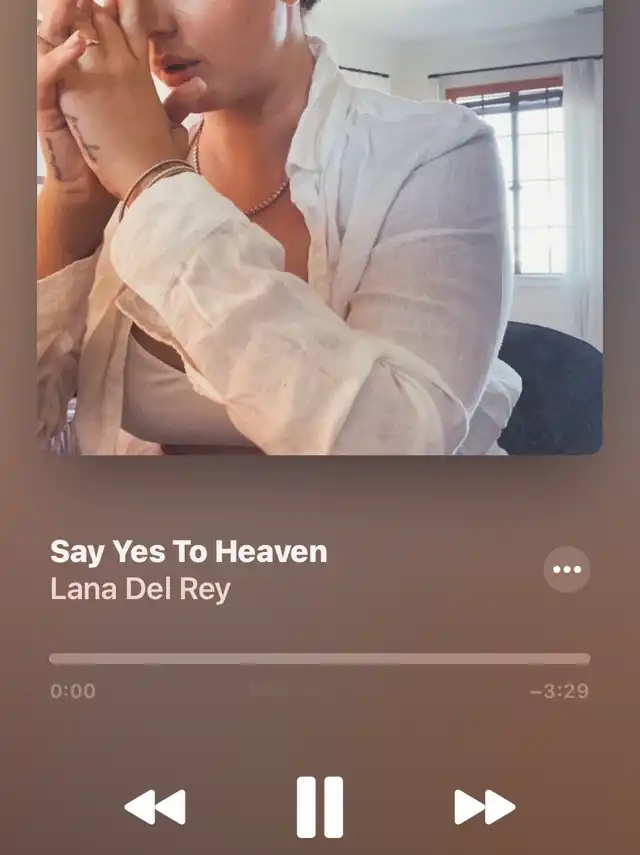
Task: Open artist Lana Del Rey
Action: tap(140, 589)
